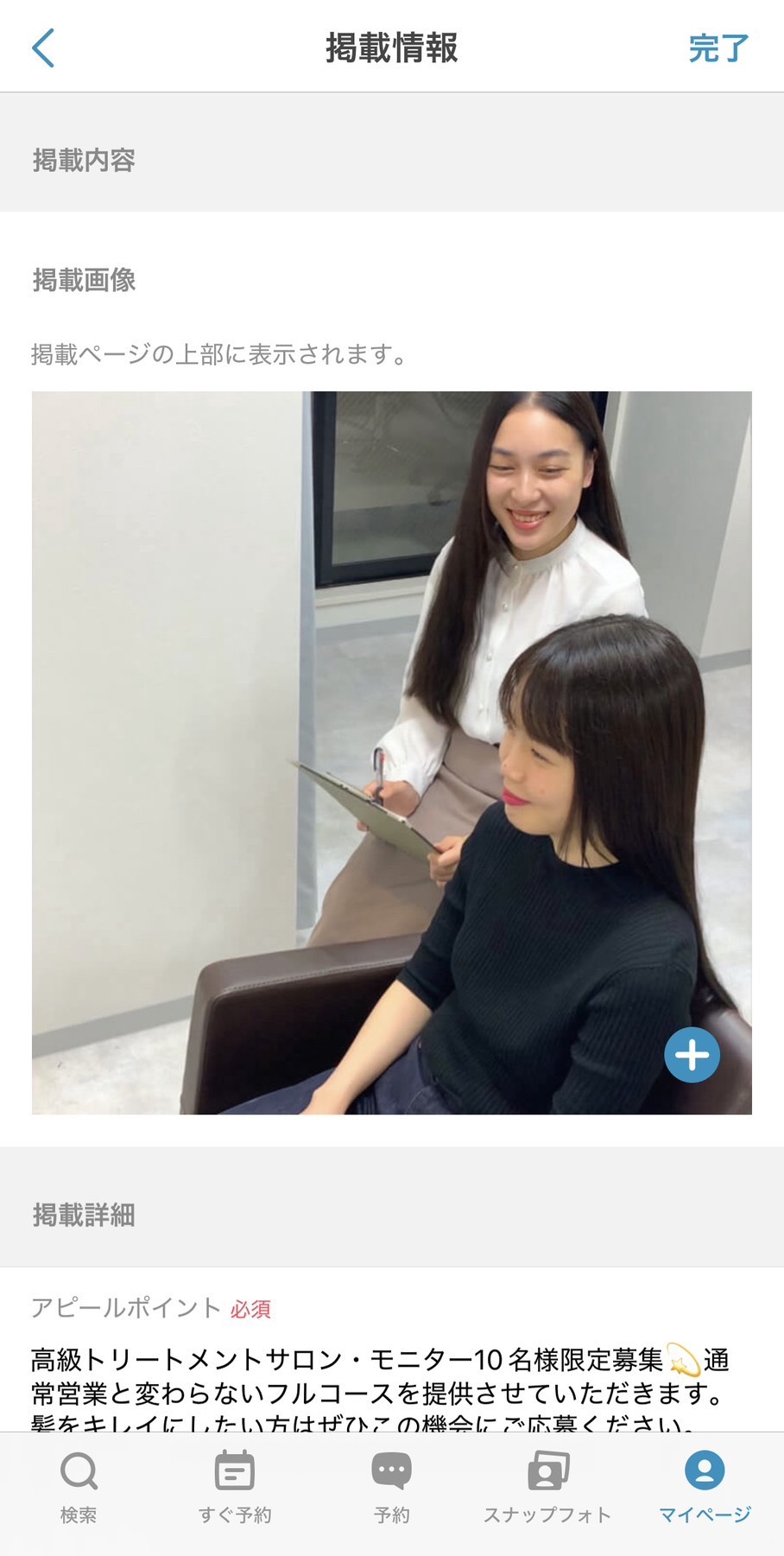Add a listing image with the plus button
Image resolution: width=784 pixels, height=1556 pixels.
[x=692, y=1054]
